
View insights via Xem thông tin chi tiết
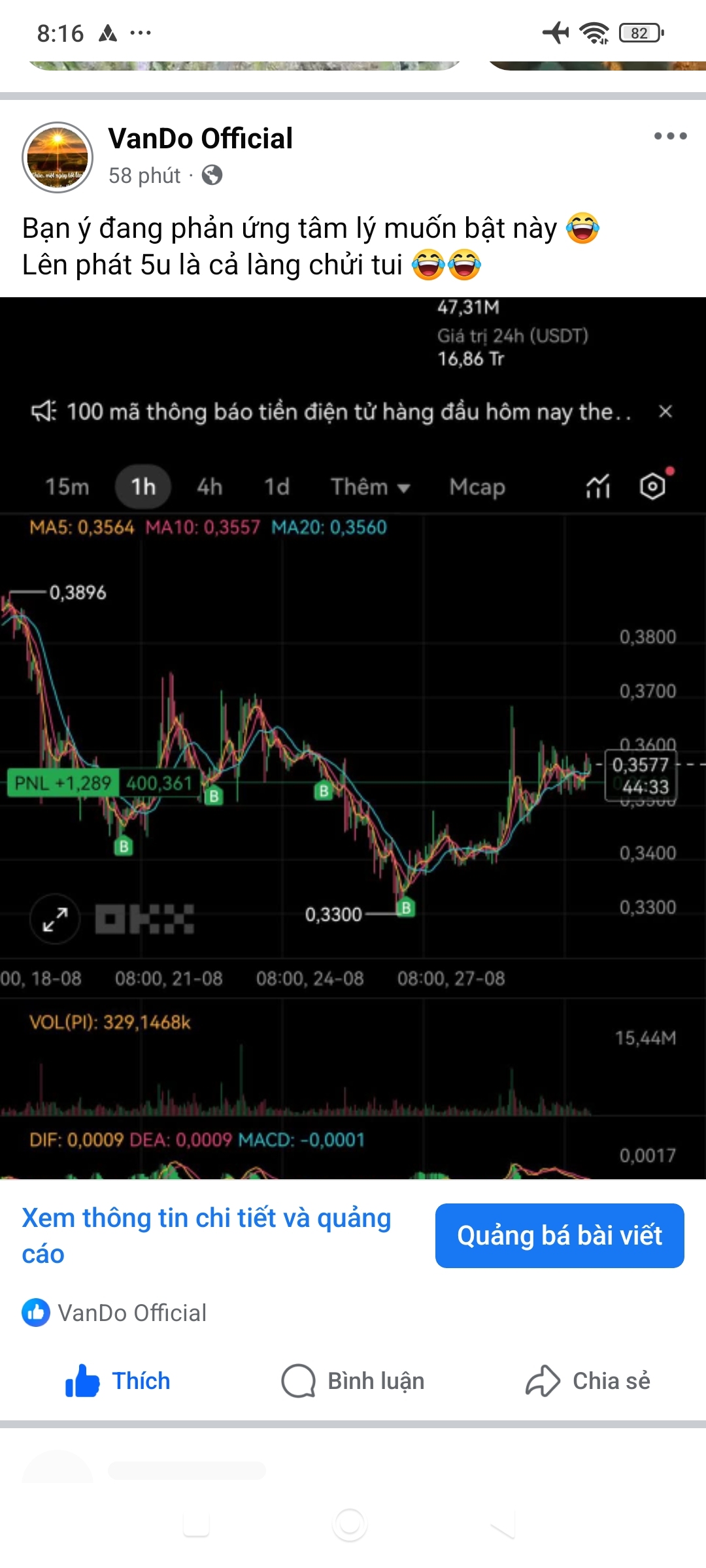point(206,1235)
